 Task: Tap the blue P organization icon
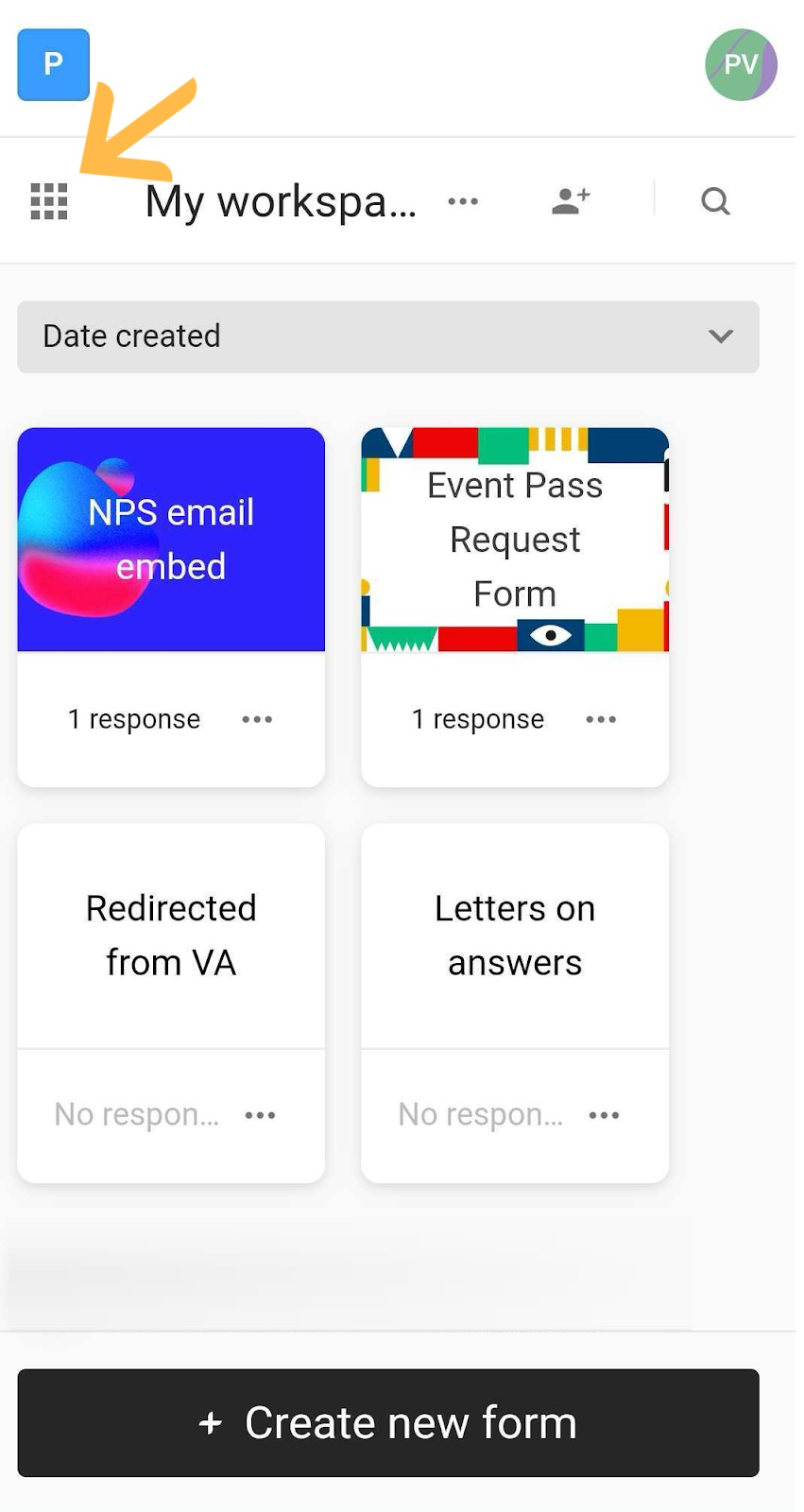[x=53, y=64]
